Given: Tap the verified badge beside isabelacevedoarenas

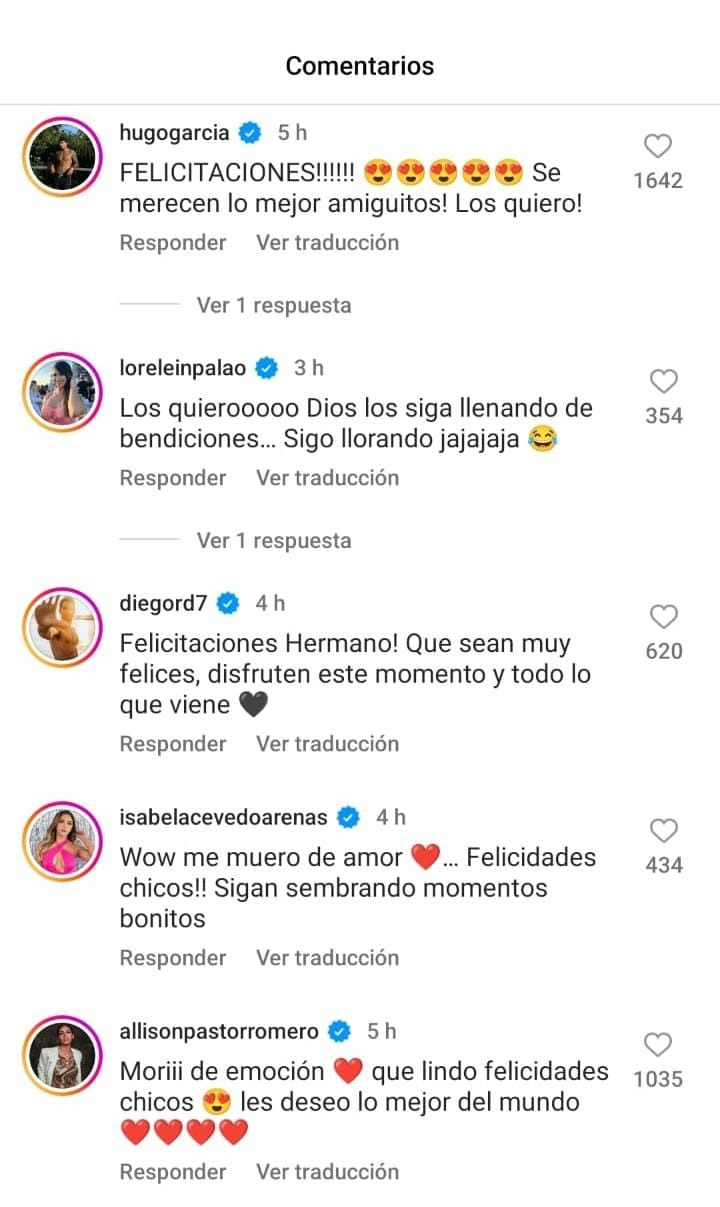Looking at the screenshot, I should click(346, 816).
